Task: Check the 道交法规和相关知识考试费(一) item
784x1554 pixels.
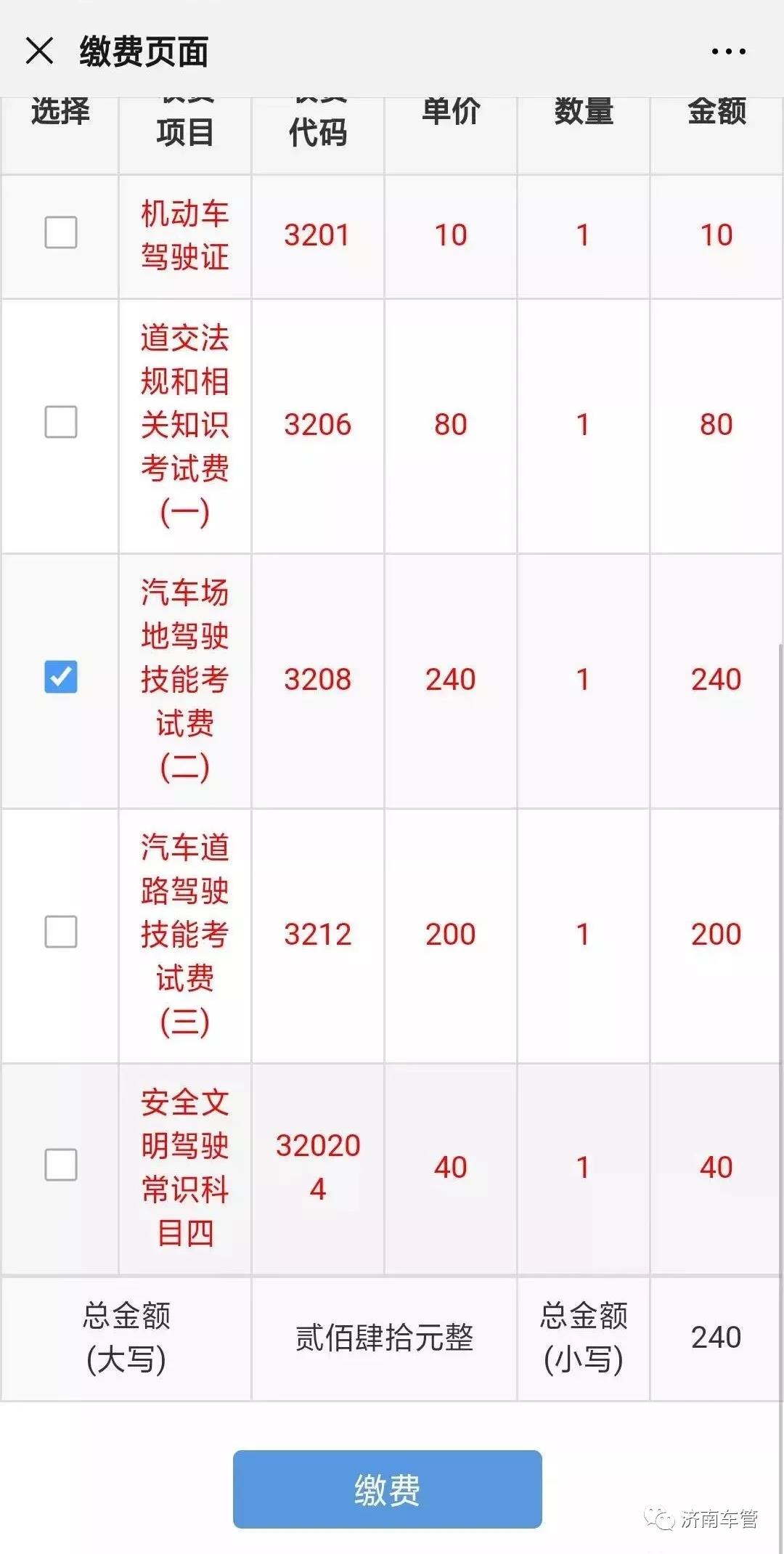Action: pyautogui.click(x=61, y=422)
